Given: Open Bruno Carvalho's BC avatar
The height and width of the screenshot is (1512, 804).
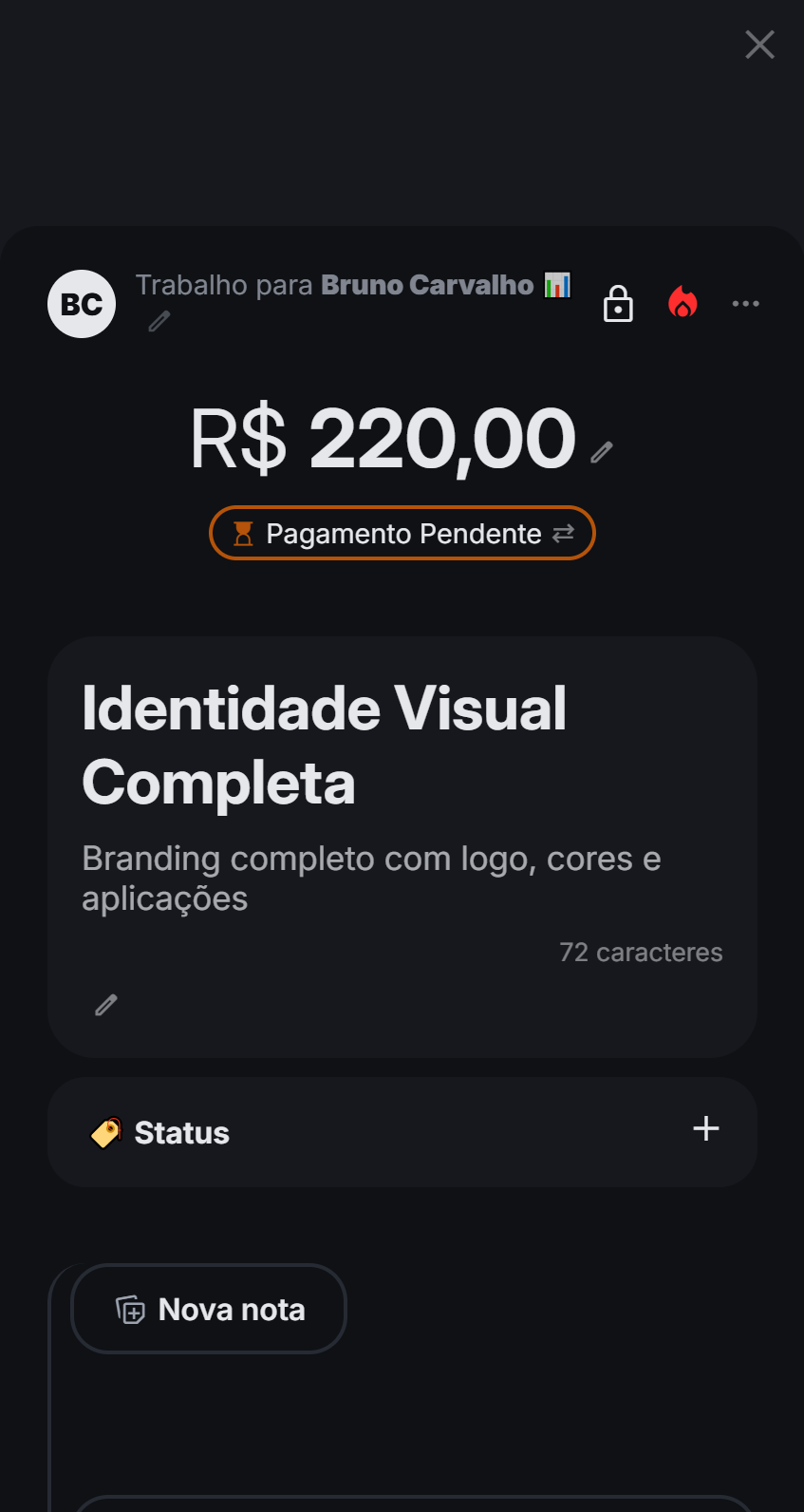Looking at the screenshot, I should (x=82, y=304).
